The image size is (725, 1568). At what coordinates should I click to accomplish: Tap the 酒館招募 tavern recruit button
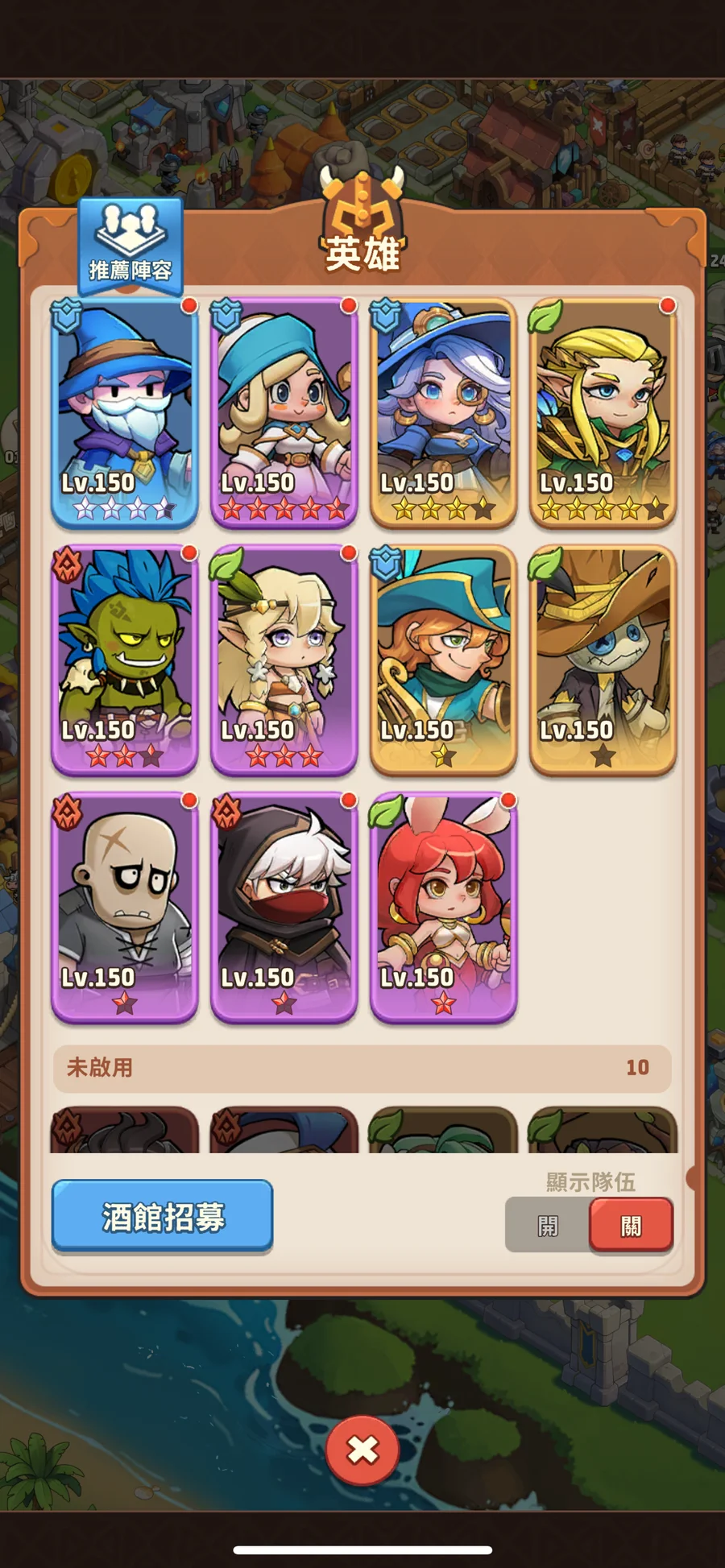[163, 1216]
